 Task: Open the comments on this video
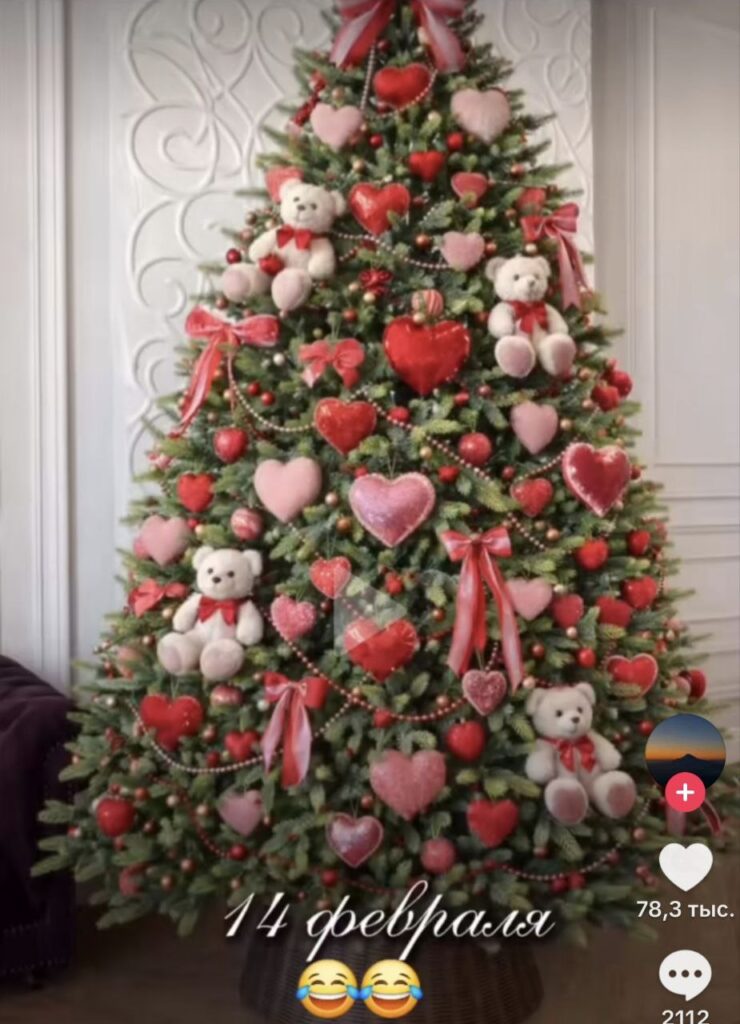point(685,975)
